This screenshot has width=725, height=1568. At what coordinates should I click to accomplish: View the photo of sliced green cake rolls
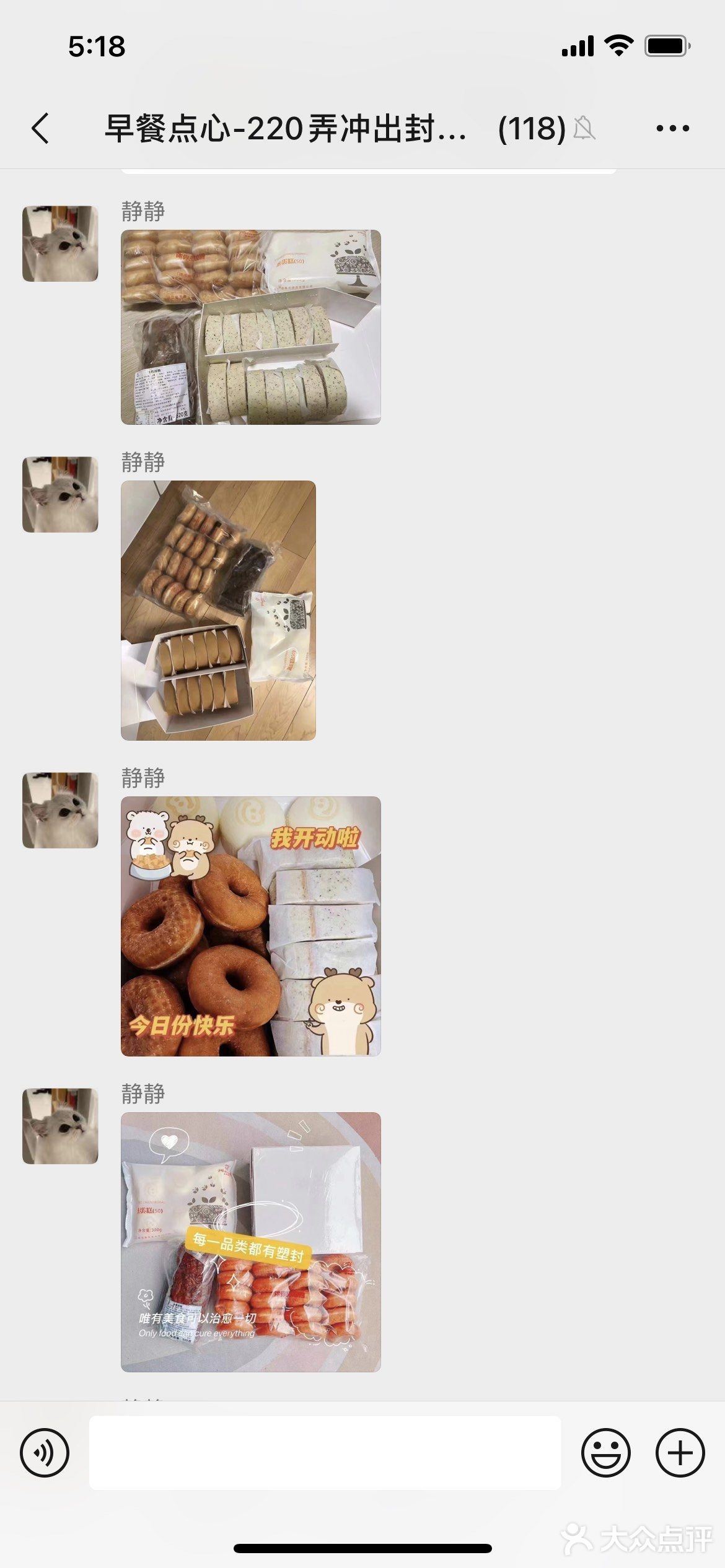pyautogui.click(x=250, y=327)
